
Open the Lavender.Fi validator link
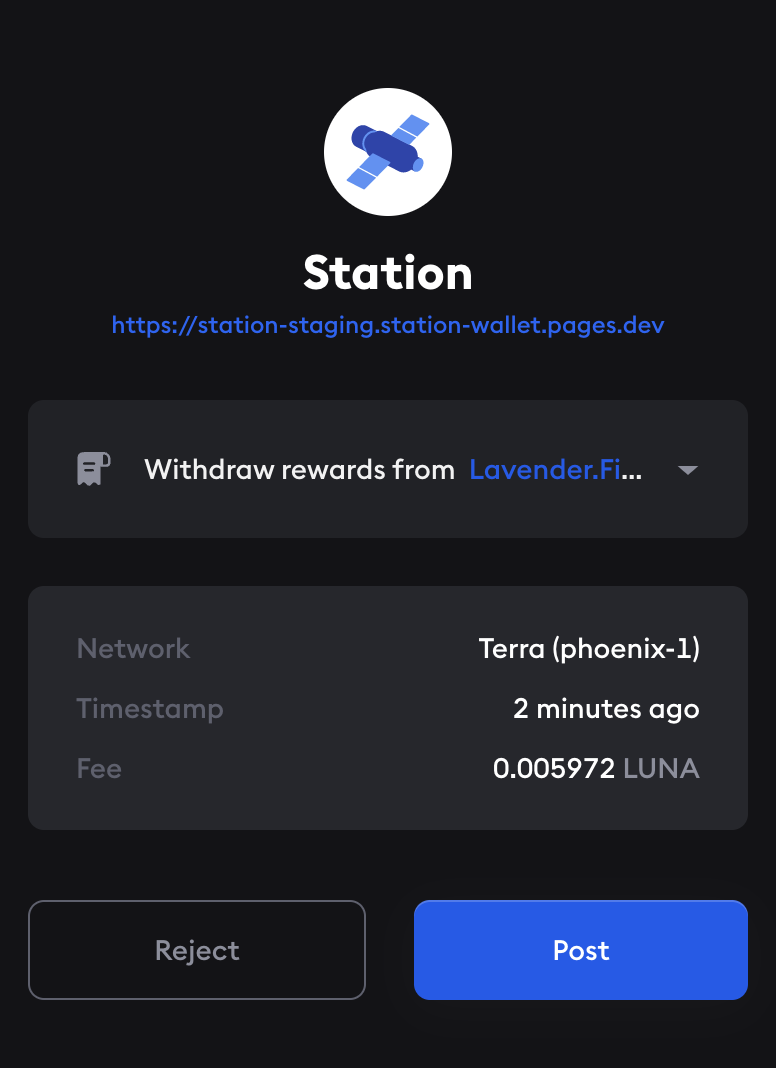coord(556,470)
